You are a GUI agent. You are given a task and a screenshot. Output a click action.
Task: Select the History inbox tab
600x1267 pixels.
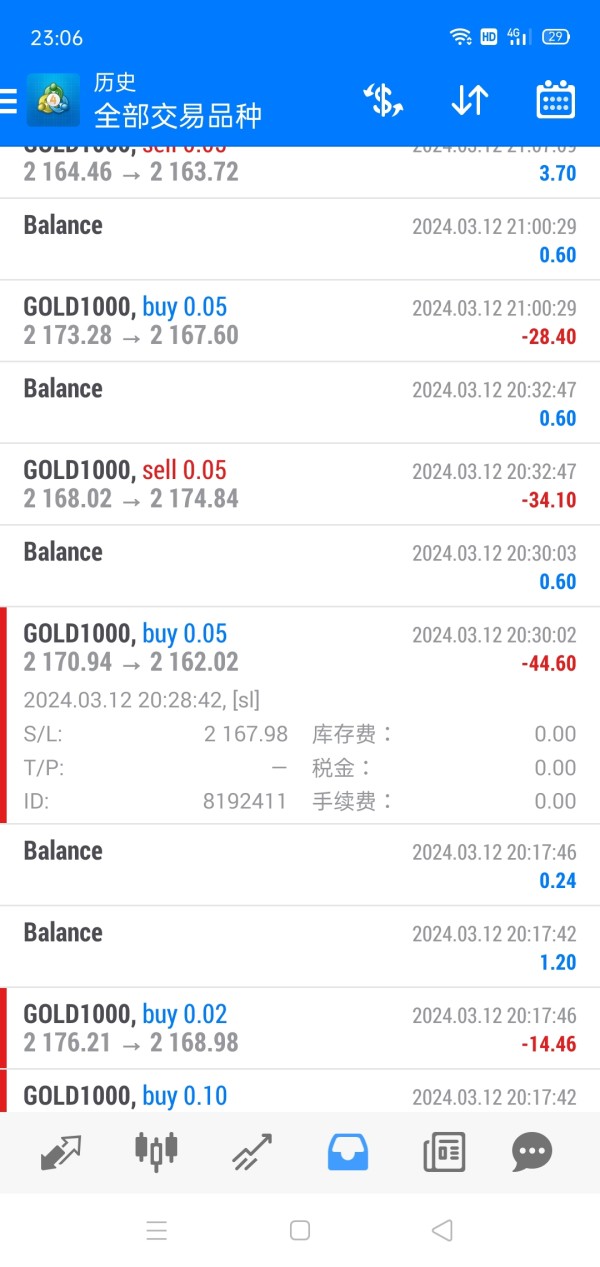coord(348,1152)
